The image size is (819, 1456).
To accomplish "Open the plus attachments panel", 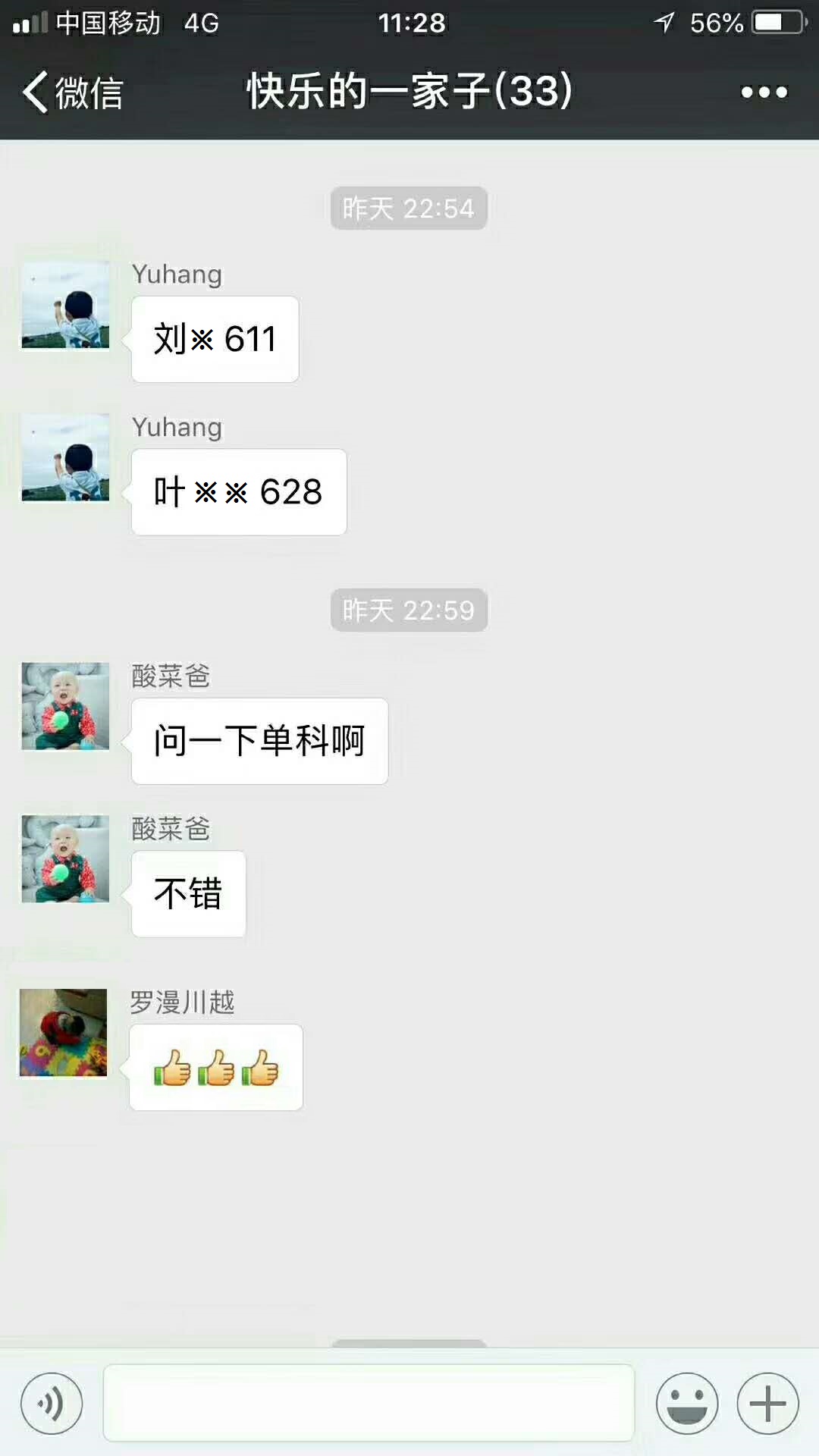I will pos(767,1404).
